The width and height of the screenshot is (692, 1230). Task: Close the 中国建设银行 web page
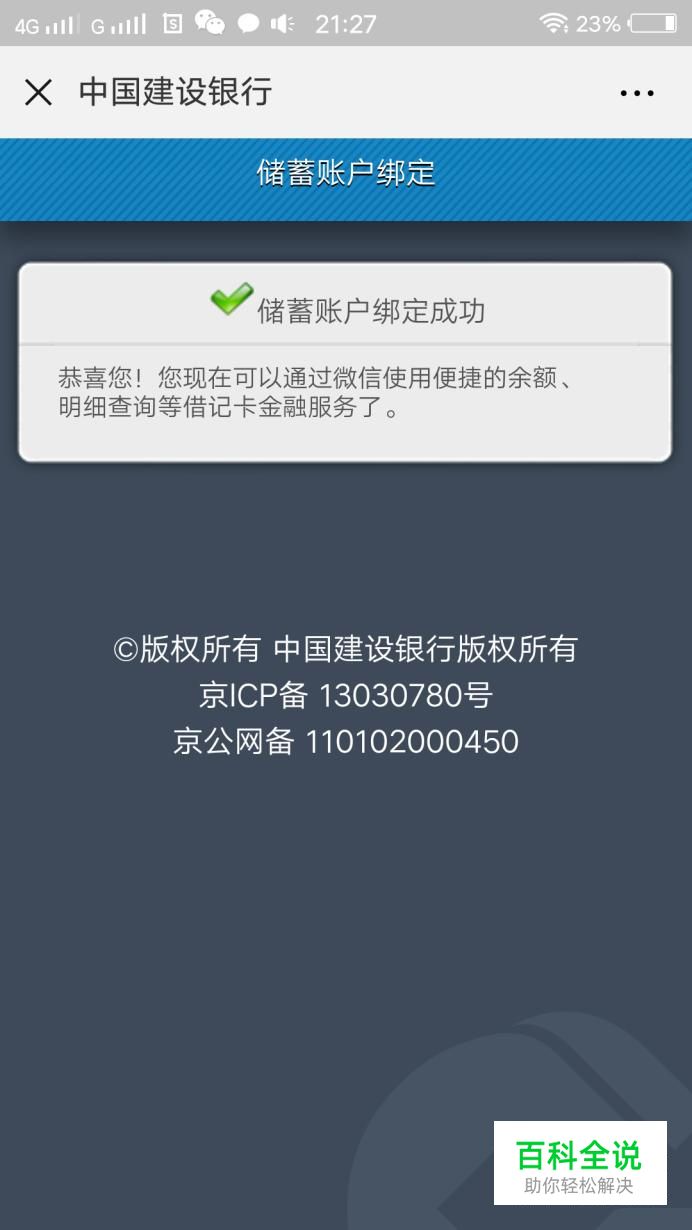(x=38, y=93)
